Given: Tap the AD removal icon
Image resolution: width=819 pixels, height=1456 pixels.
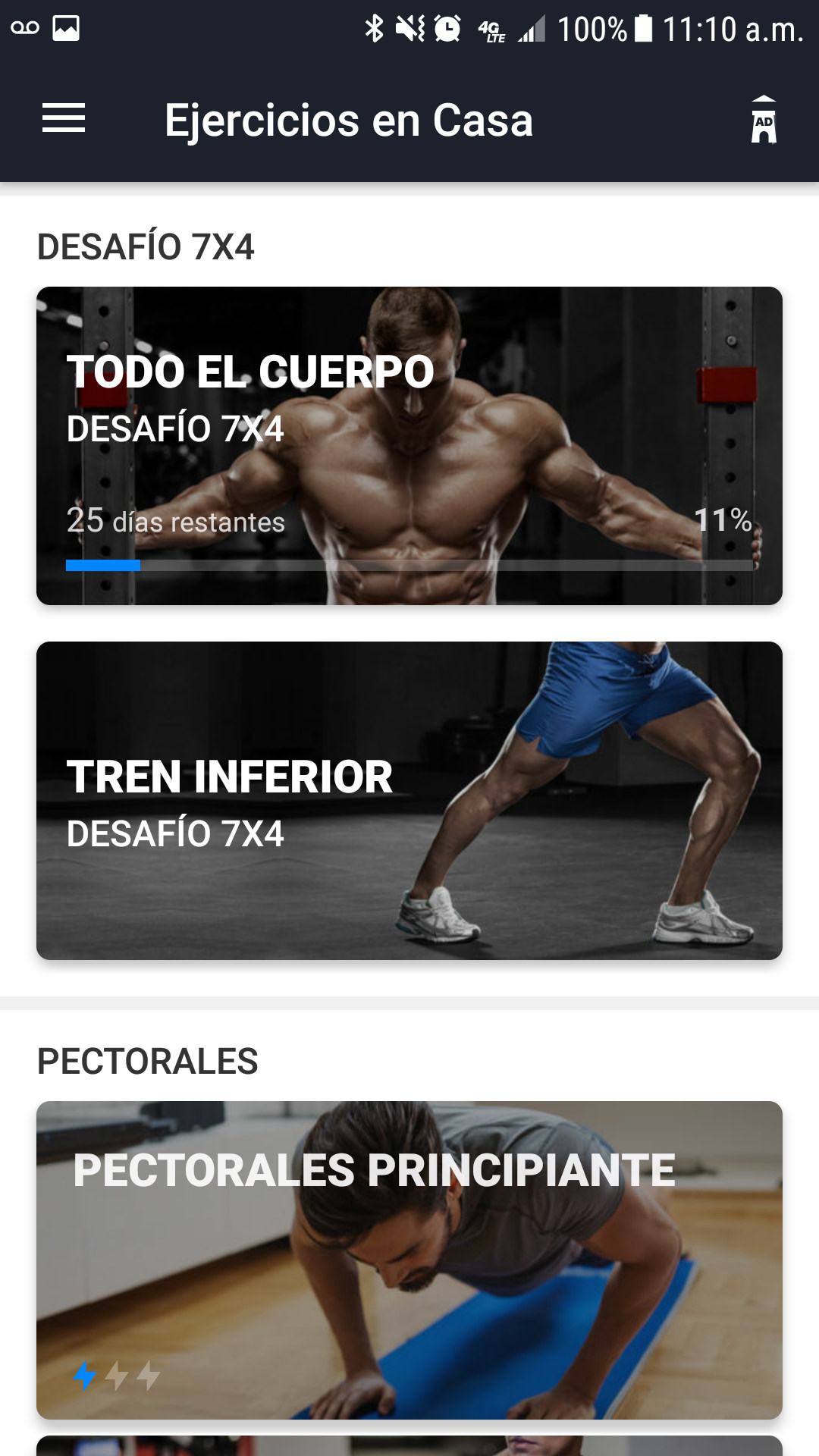Looking at the screenshot, I should (x=764, y=120).
